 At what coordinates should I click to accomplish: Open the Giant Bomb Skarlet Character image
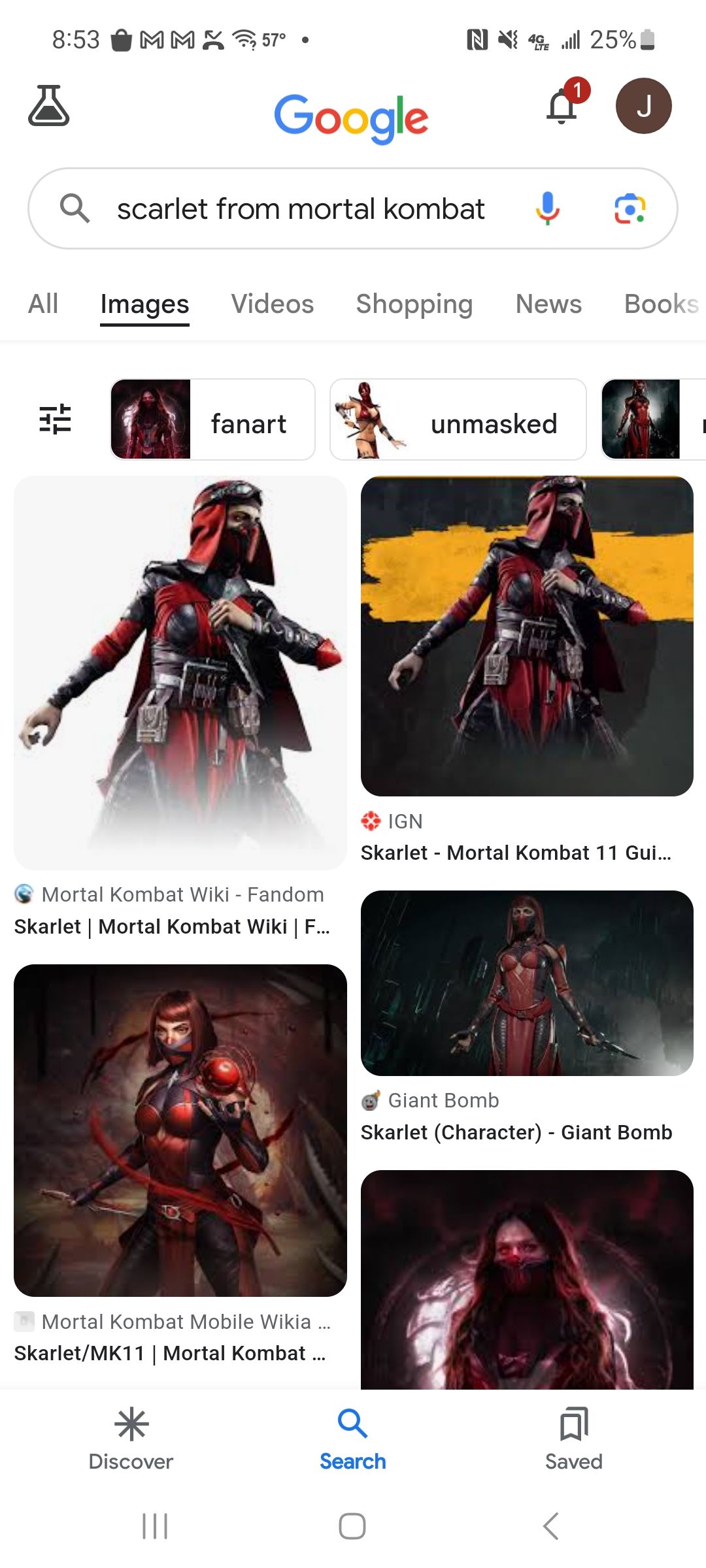pyautogui.click(x=527, y=983)
